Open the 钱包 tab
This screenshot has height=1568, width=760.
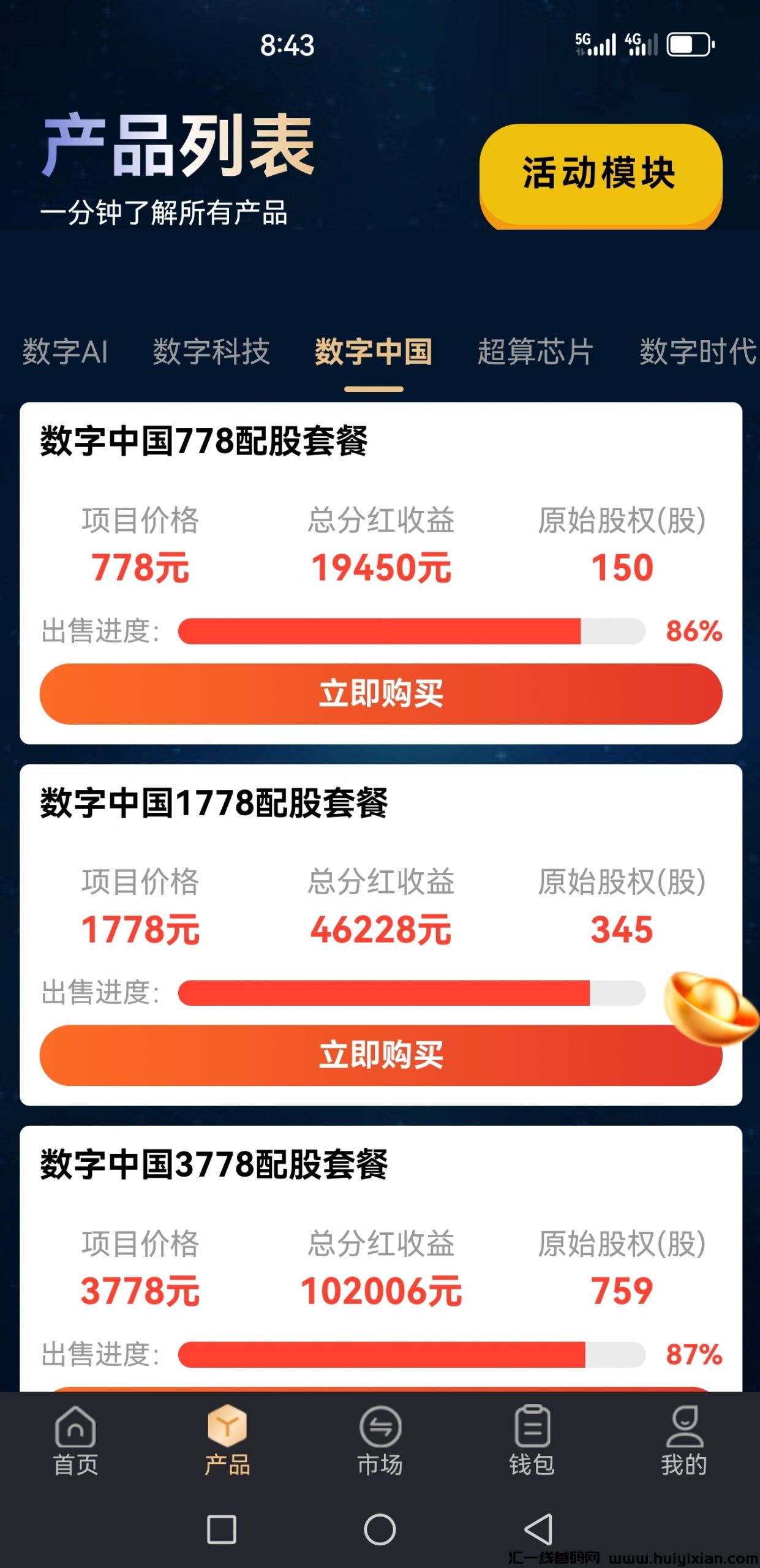(532, 1441)
